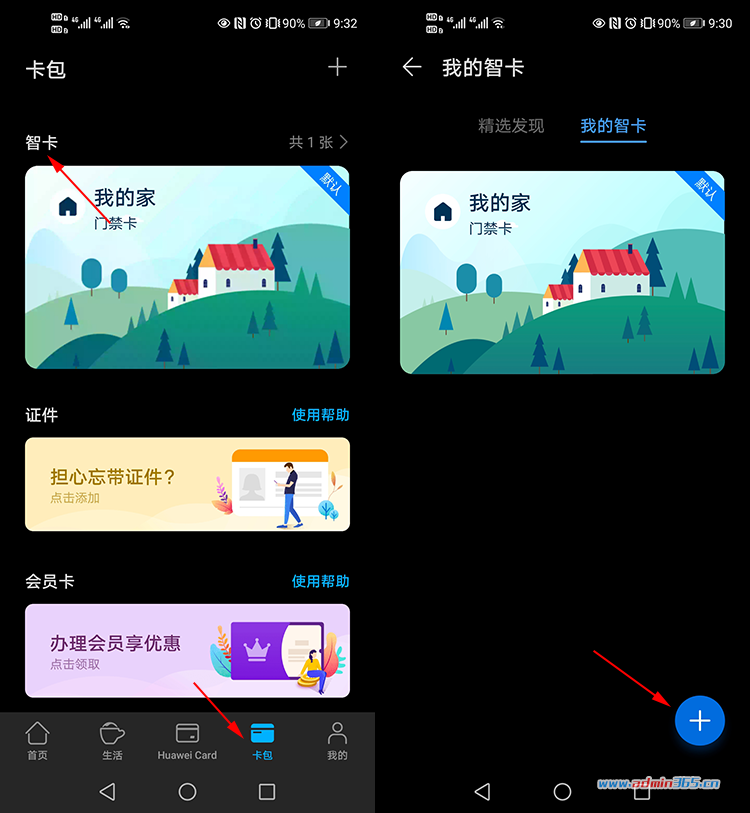Screen dimensions: 750x813
Task: Select the 卡包 bottom tab
Action: (262, 741)
